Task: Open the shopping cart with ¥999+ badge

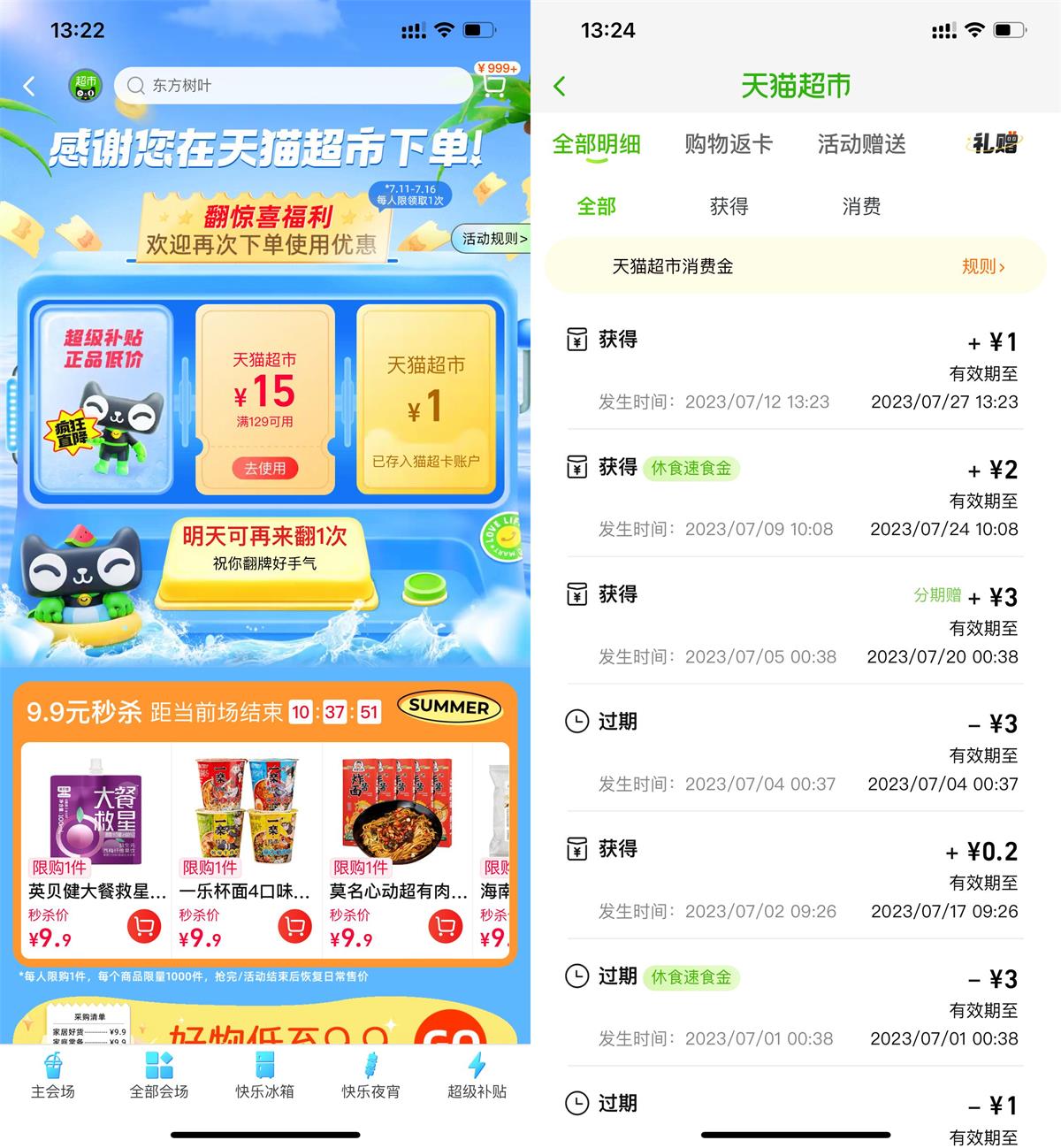Action: (x=495, y=84)
